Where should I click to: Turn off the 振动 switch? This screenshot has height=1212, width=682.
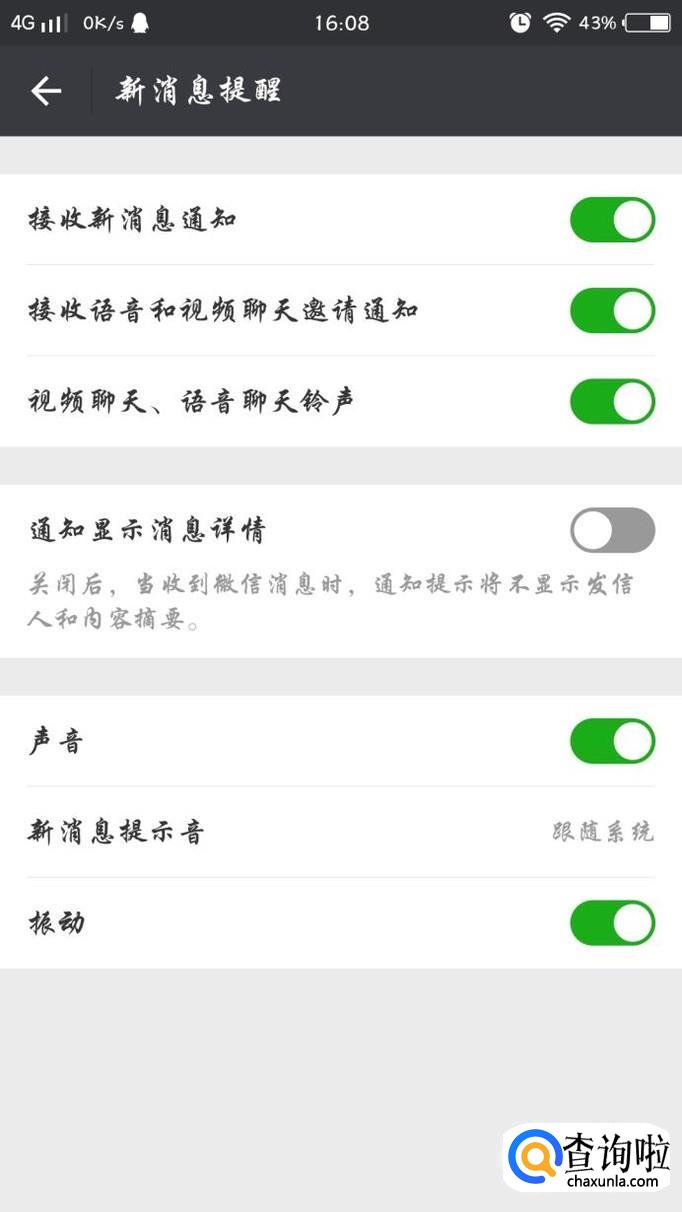click(x=612, y=923)
